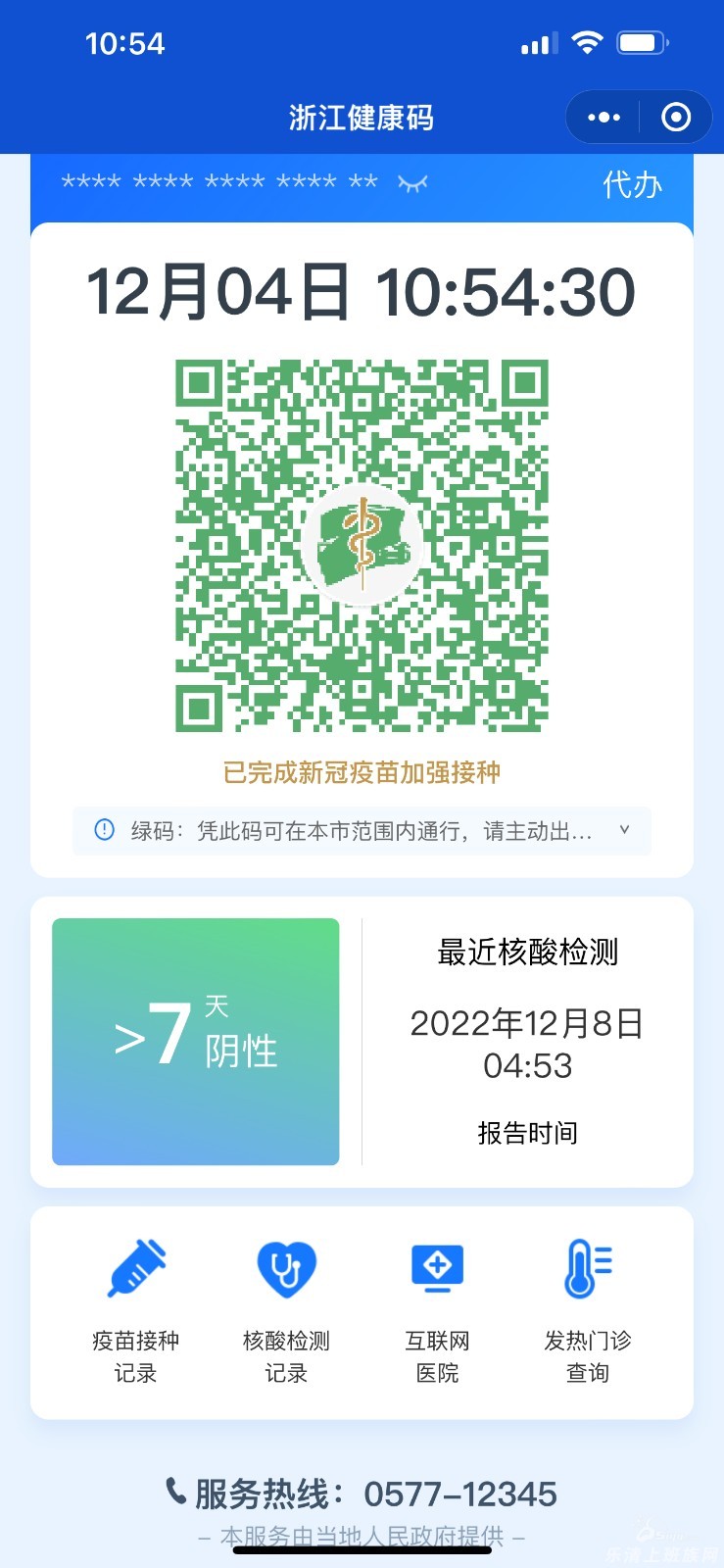Expand the 绿码 description notice
Screen dimensions: 724x1568
[624, 830]
